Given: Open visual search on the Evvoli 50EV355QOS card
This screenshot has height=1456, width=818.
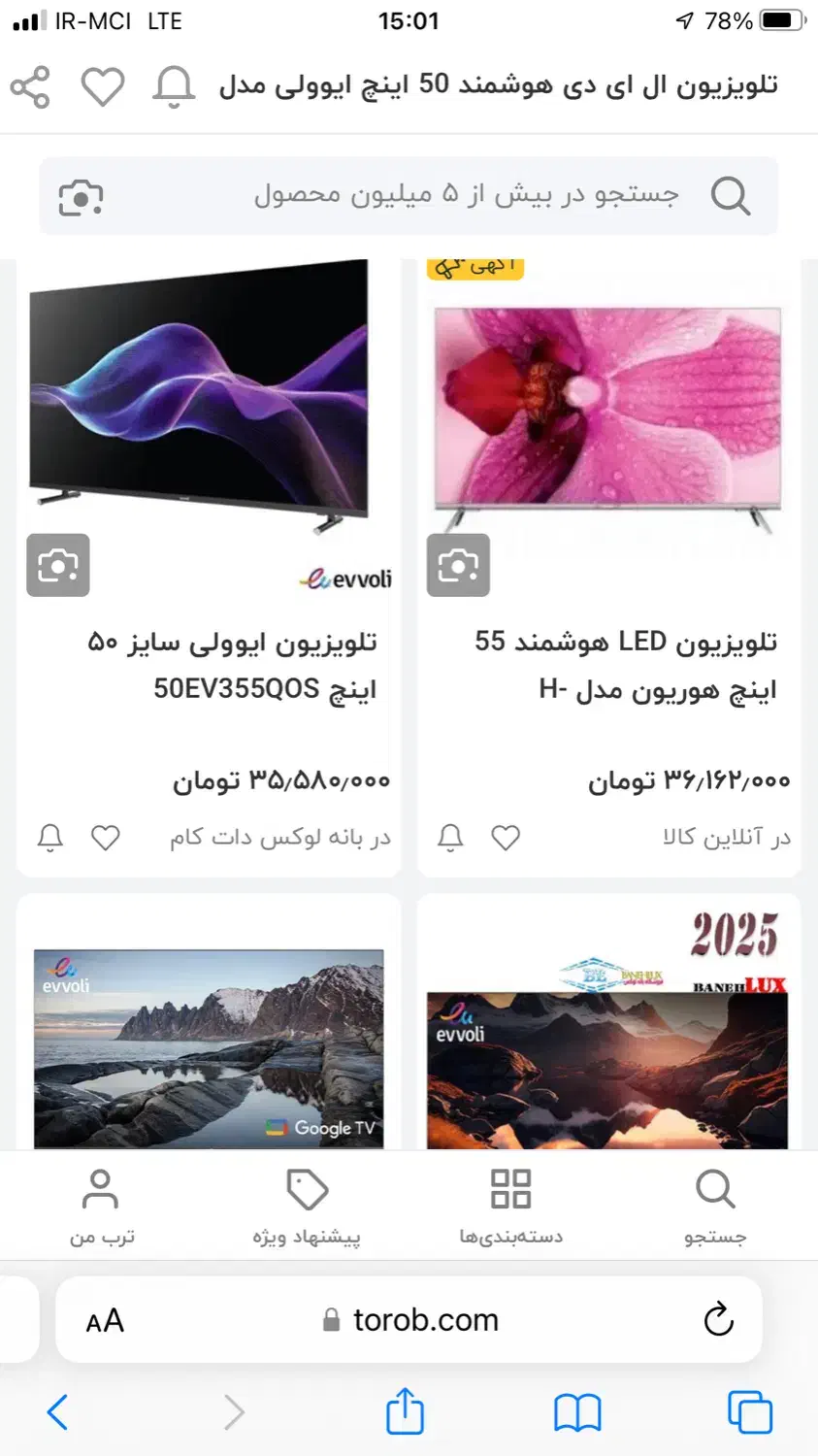Looking at the screenshot, I should click(57, 565).
